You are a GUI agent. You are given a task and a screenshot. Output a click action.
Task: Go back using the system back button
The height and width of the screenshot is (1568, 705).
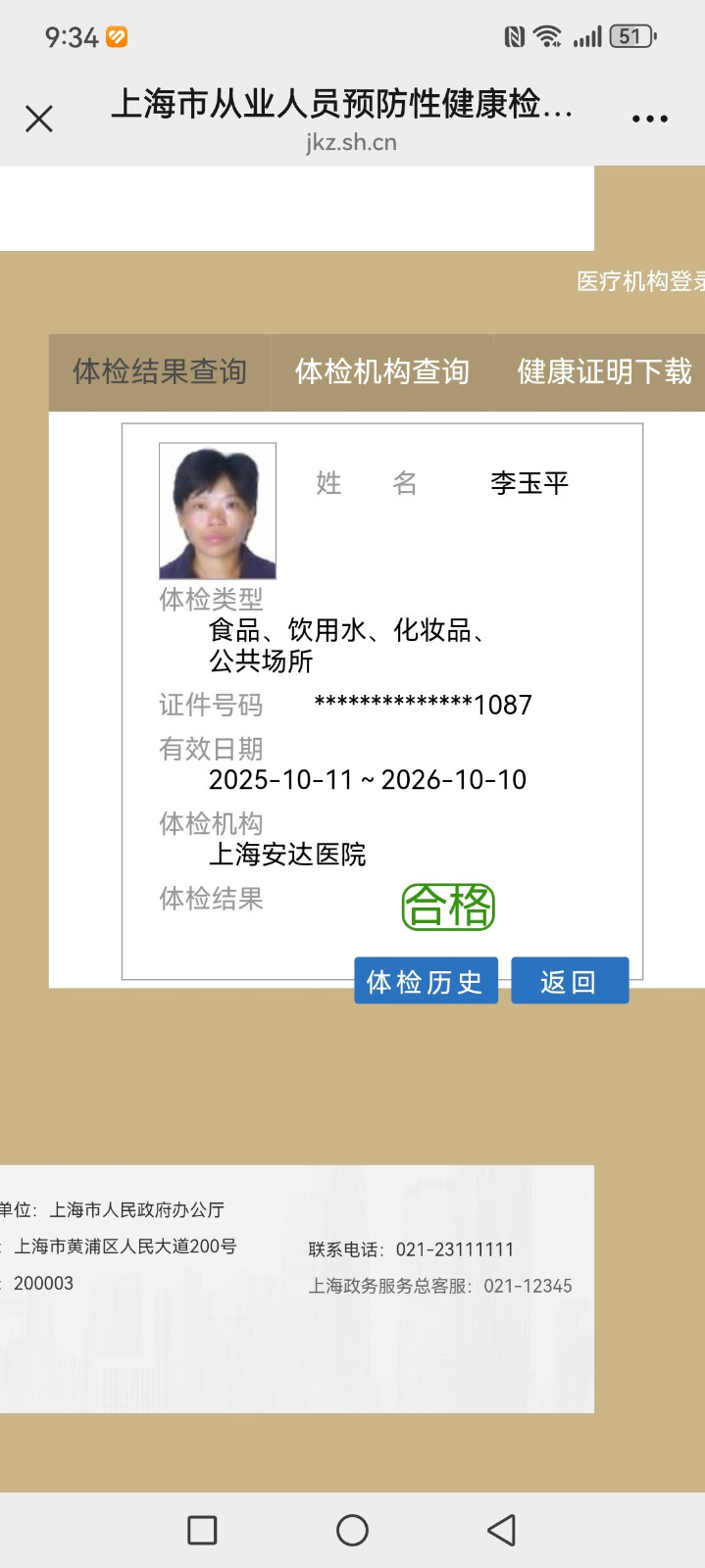point(501,1530)
